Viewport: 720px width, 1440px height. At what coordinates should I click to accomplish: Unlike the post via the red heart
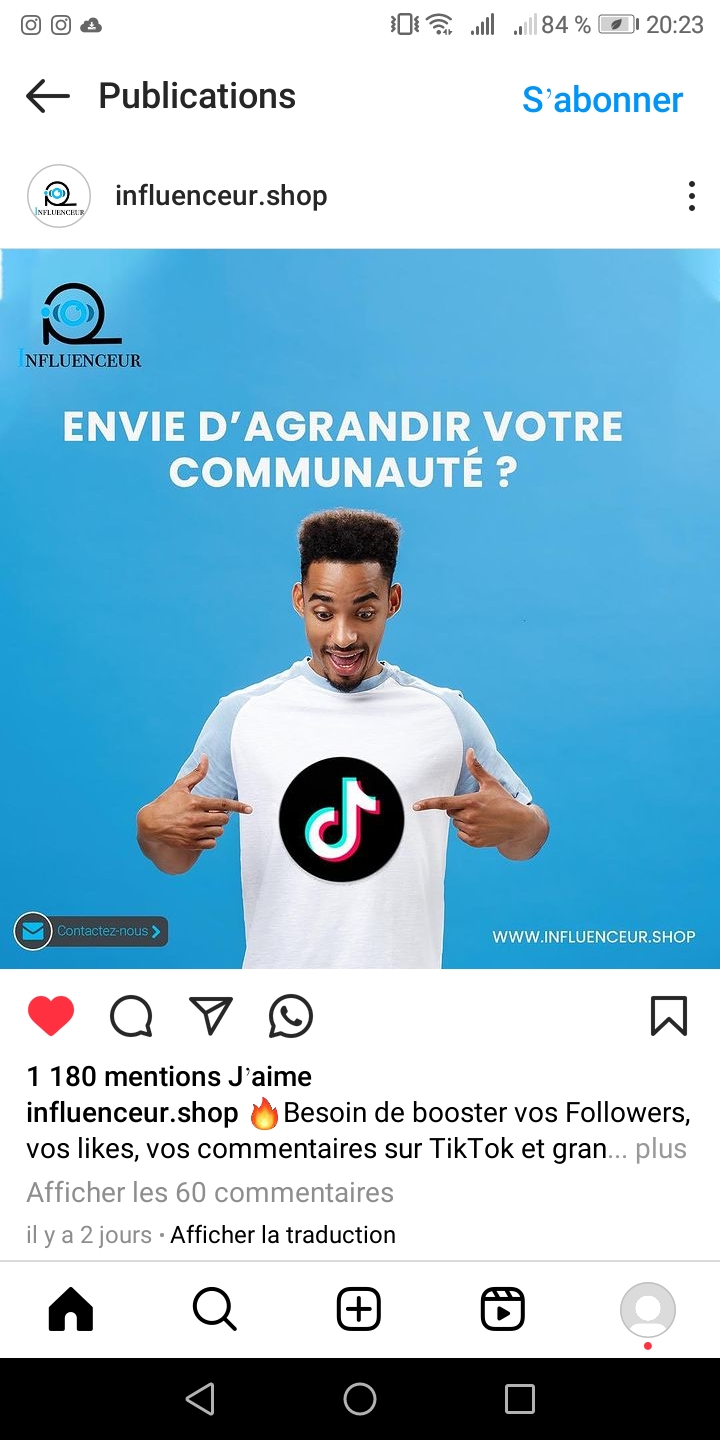pos(51,1016)
